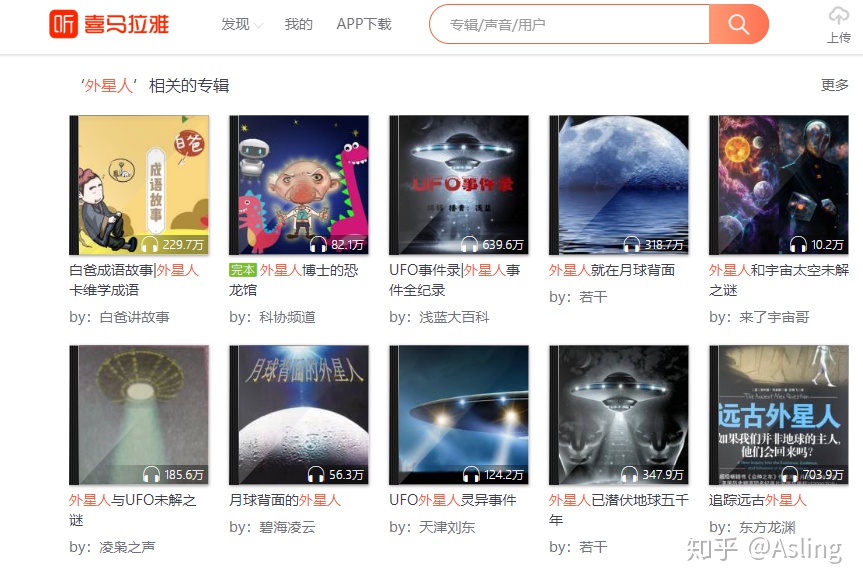863x587 pixels.
Task: Tap the orange search magnifier button
Action: [x=739, y=24]
